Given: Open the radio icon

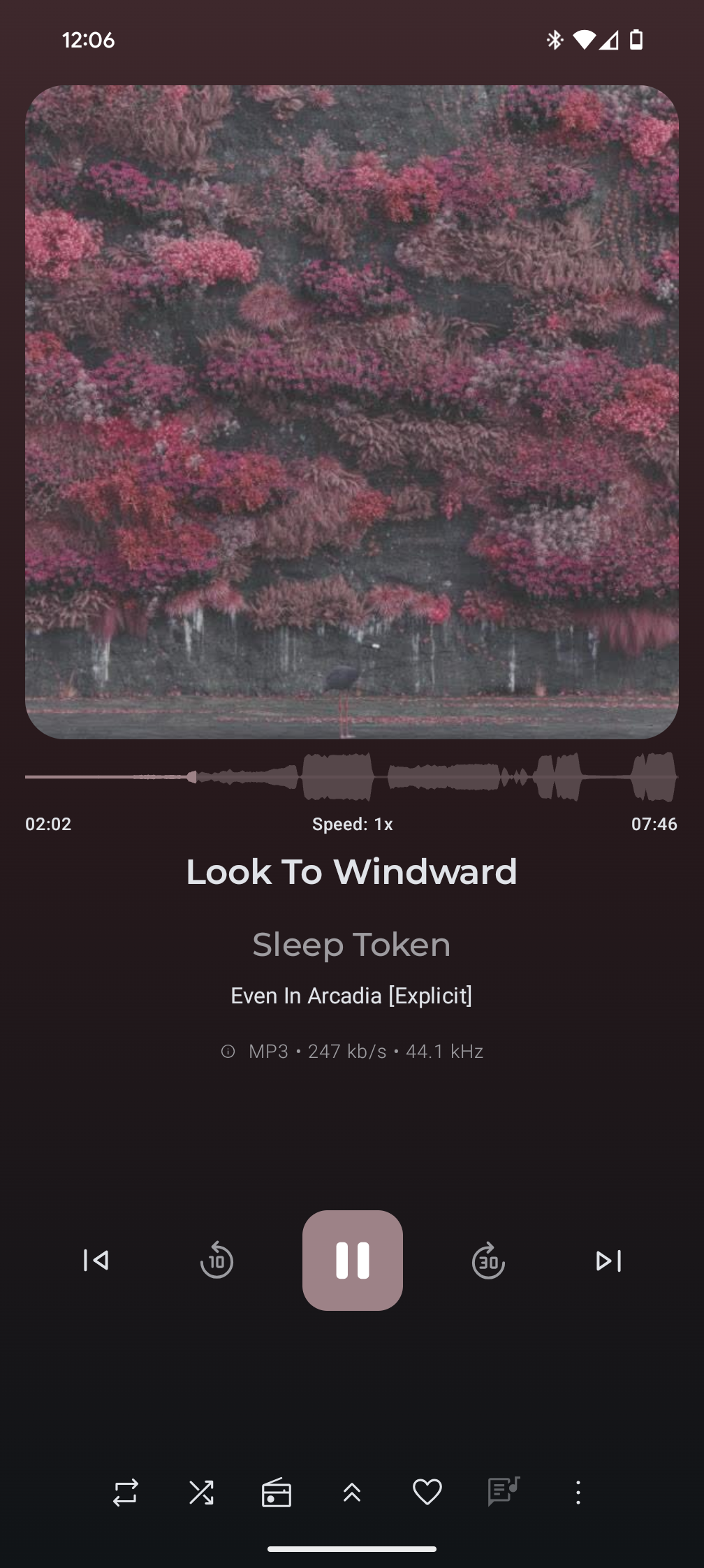Looking at the screenshot, I should pos(277,1493).
